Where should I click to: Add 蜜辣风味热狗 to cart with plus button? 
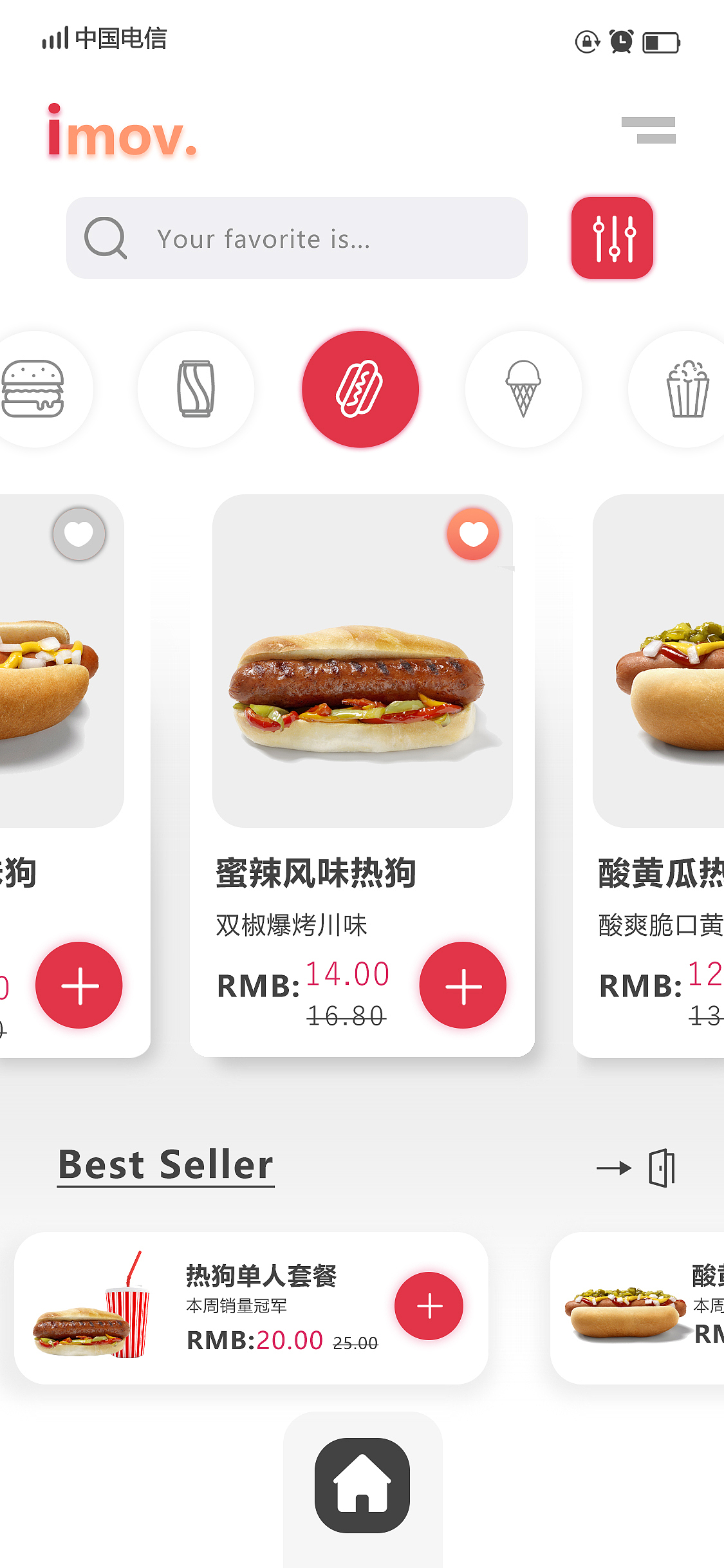point(463,985)
